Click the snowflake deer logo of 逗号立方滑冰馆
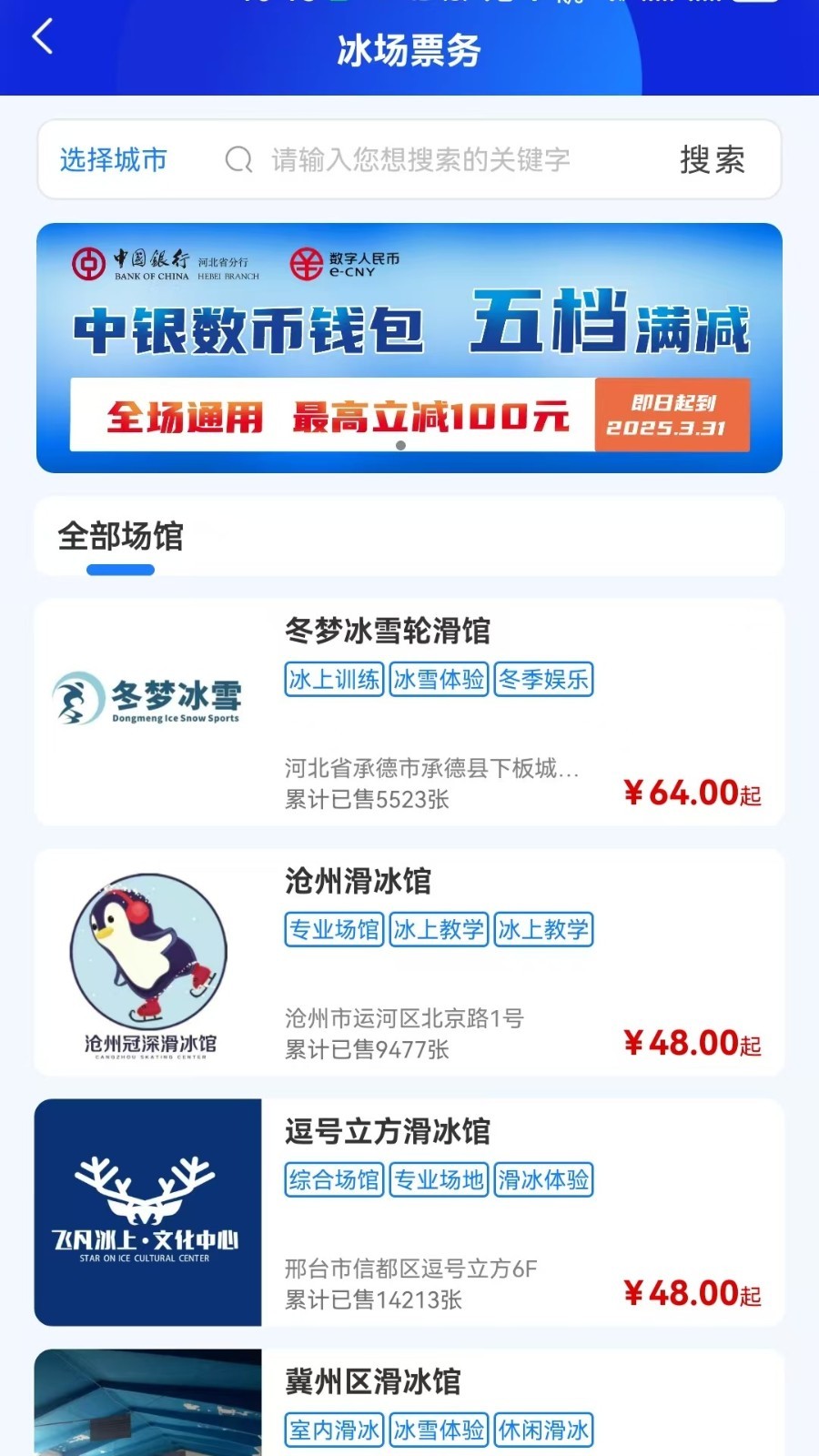The width and height of the screenshot is (819, 1456). click(146, 1210)
